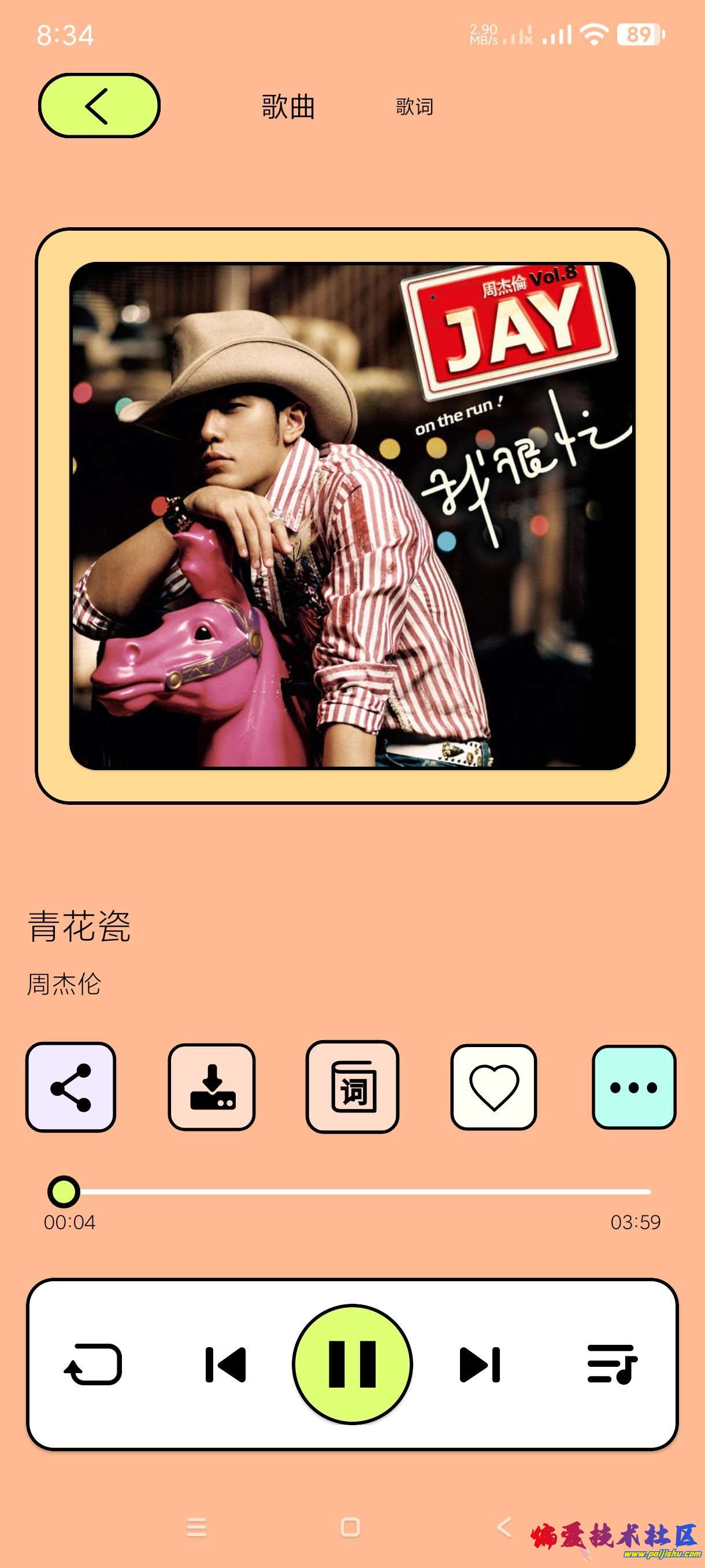Pause the playing song
The height and width of the screenshot is (1568, 705).
click(353, 1364)
